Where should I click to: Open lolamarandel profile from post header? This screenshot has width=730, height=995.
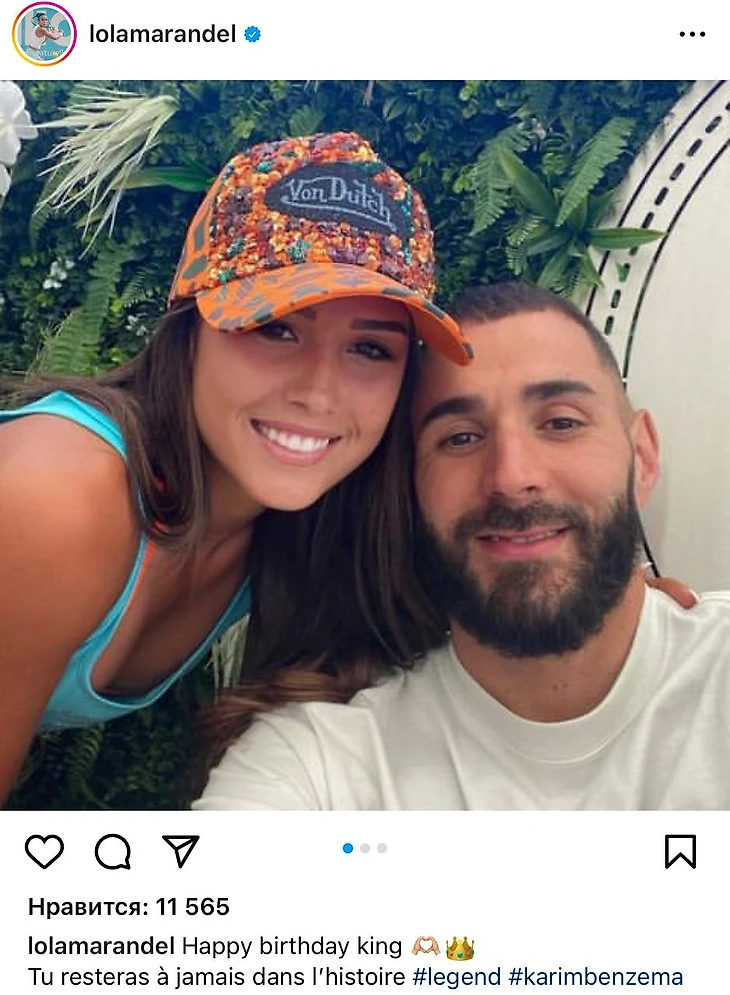pyautogui.click(x=162, y=34)
